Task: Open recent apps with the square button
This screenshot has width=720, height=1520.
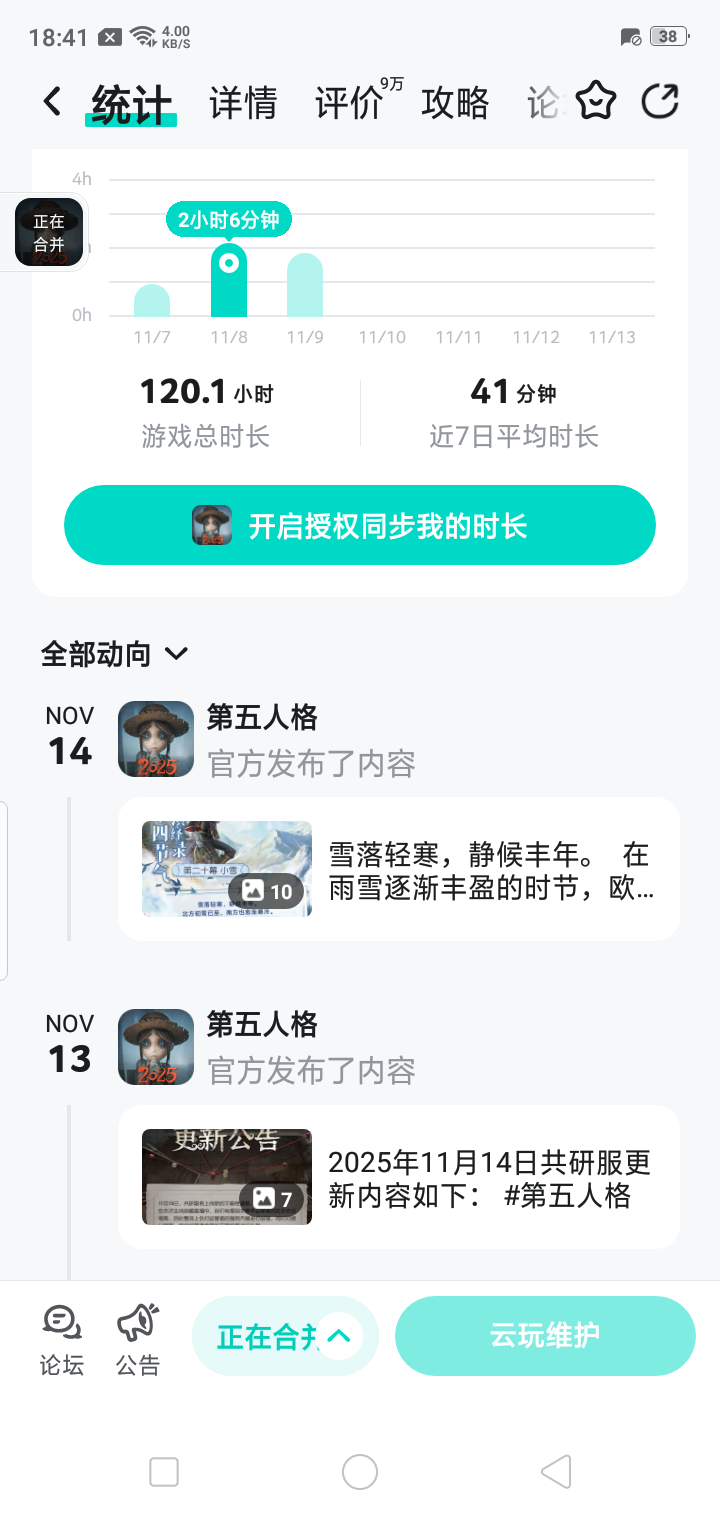Action: click(163, 1472)
